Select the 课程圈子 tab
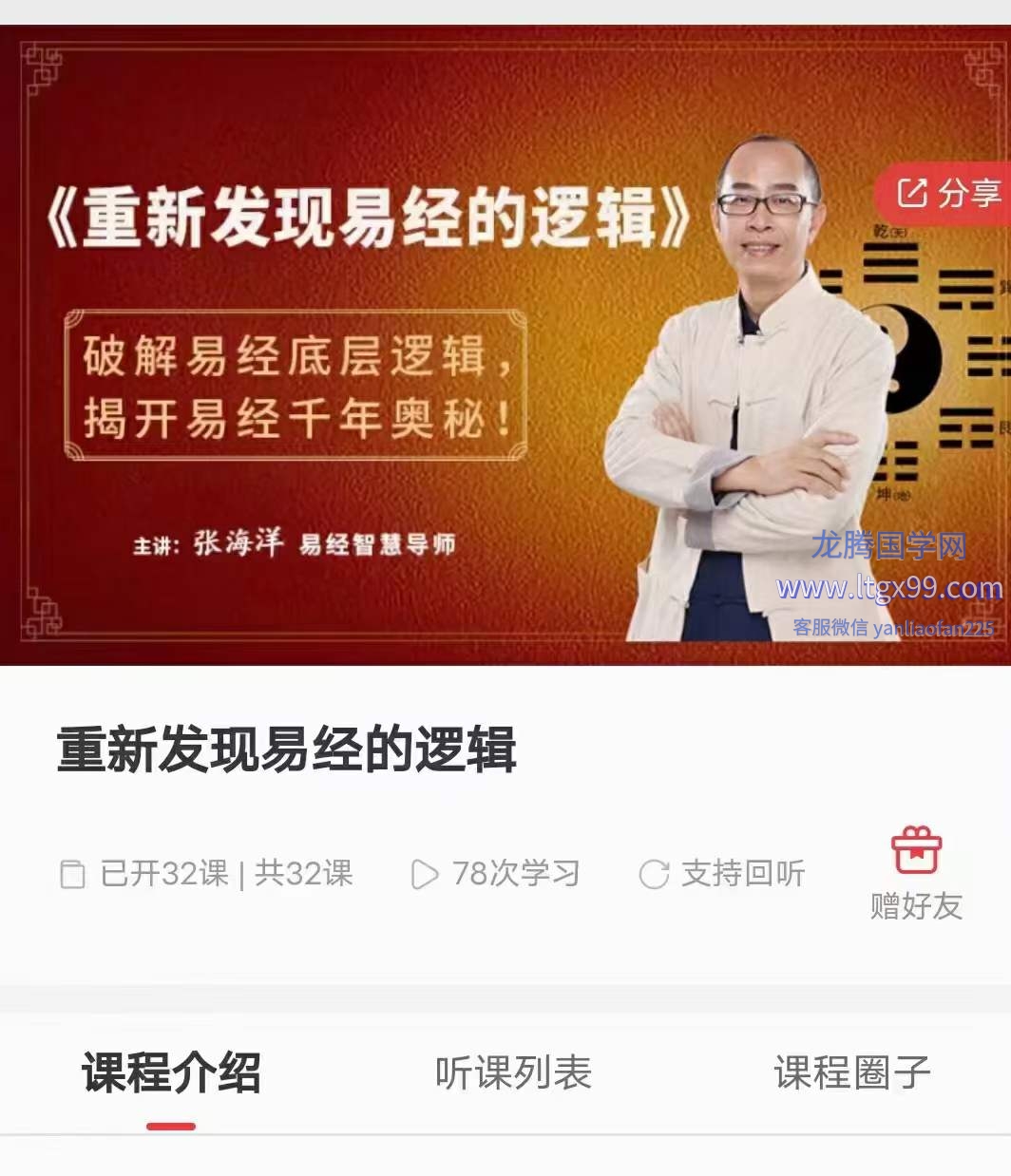The image size is (1011, 1176). click(851, 1073)
